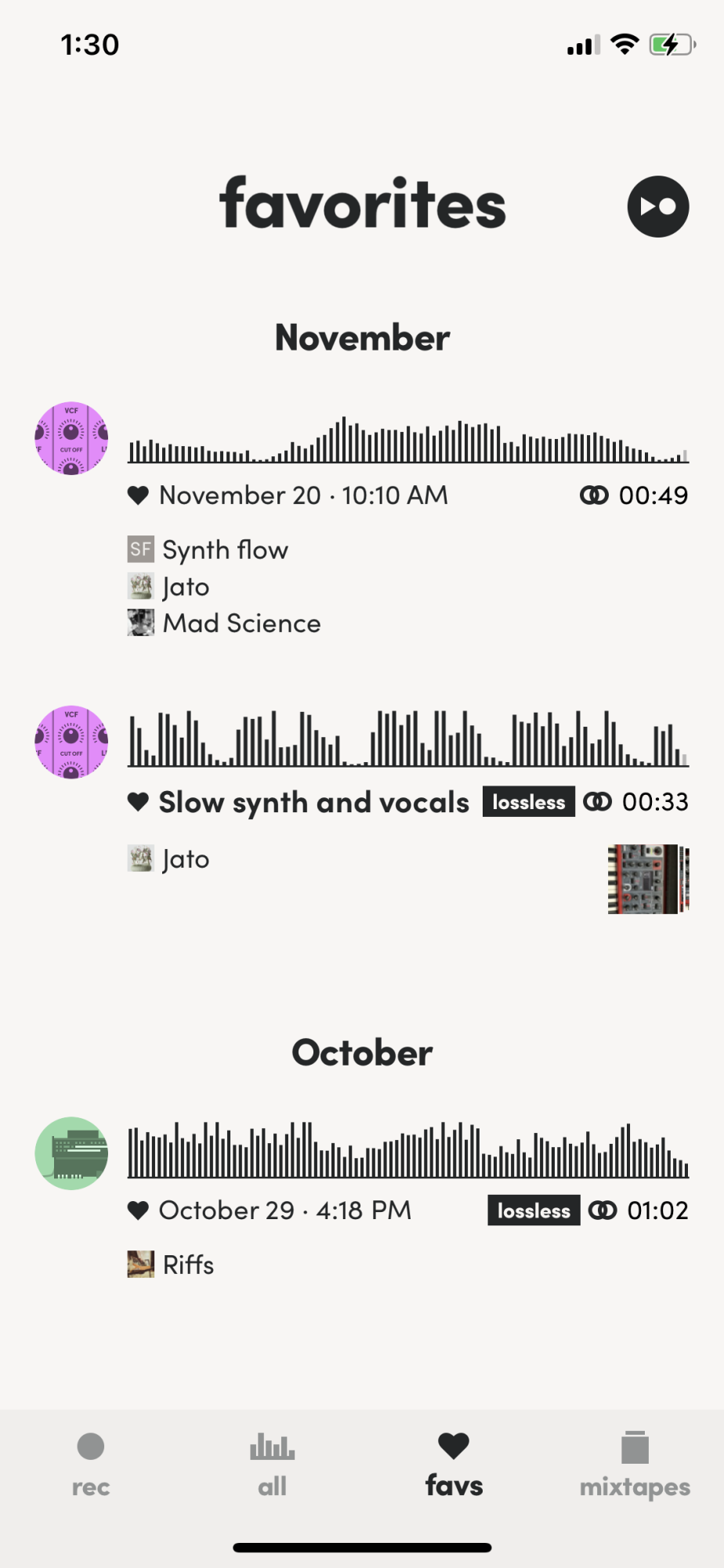Open the Synth flow mixtape tag
Image resolution: width=724 pixels, height=1568 pixels.
pyautogui.click(x=224, y=550)
